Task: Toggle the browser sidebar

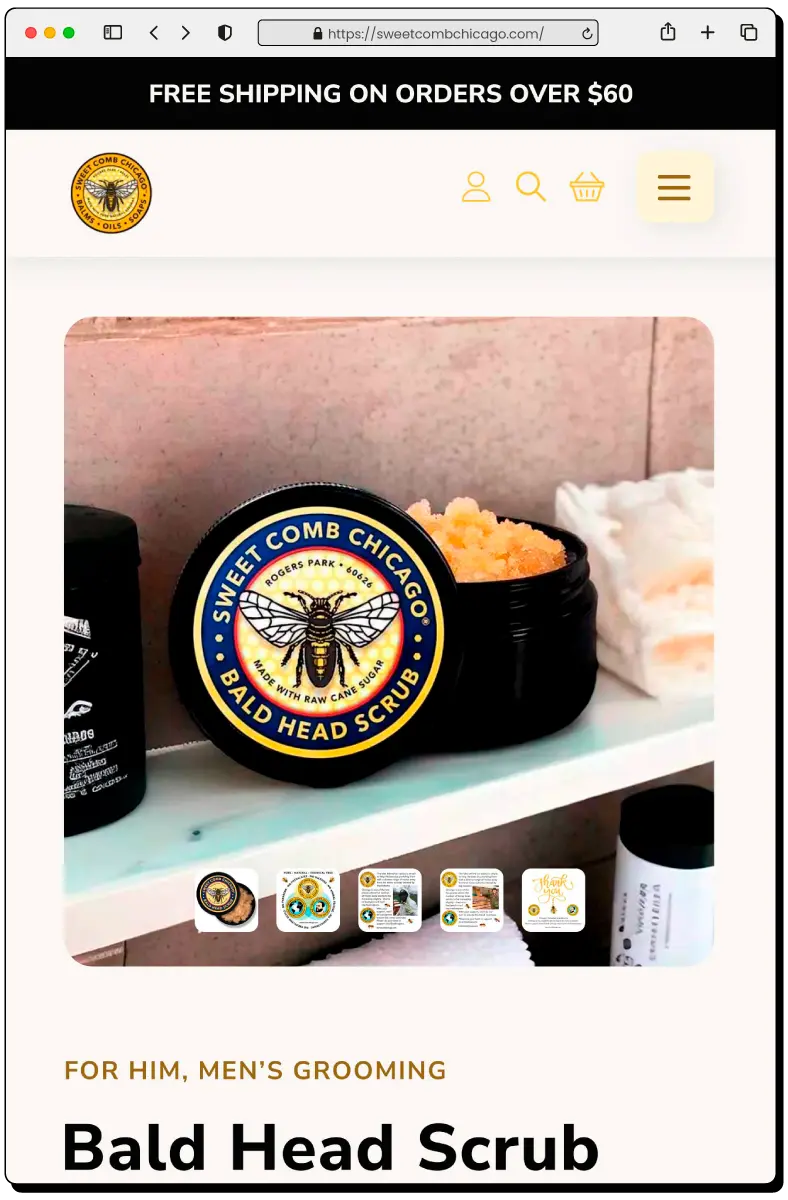Action: click(x=113, y=33)
